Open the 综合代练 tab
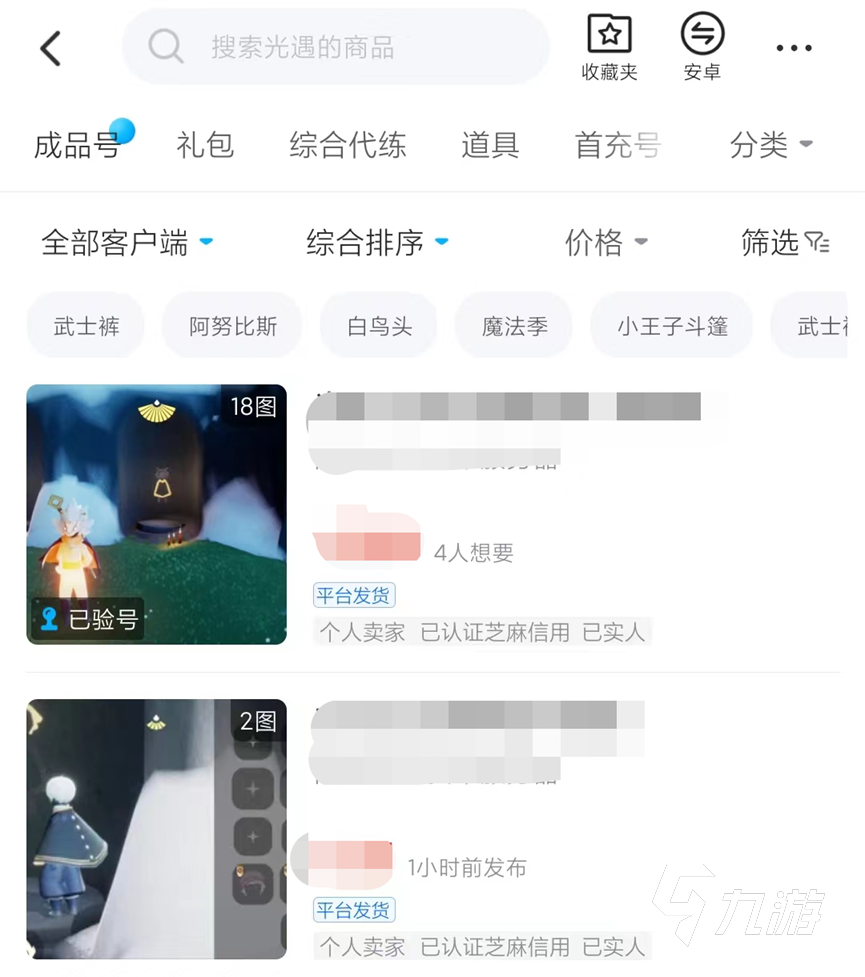This screenshot has height=977, width=865. click(x=348, y=145)
